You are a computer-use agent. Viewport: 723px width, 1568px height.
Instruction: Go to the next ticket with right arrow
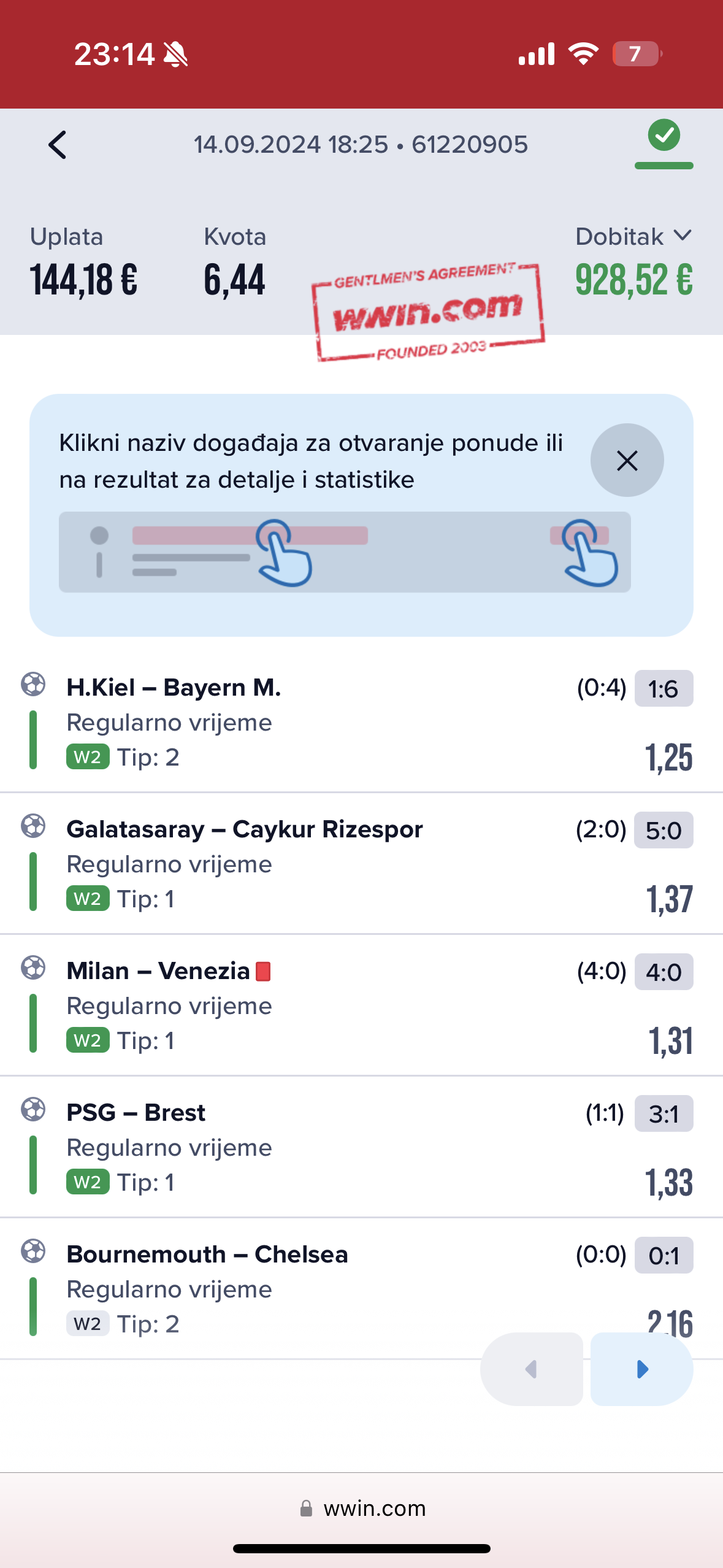click(642, 1369)
